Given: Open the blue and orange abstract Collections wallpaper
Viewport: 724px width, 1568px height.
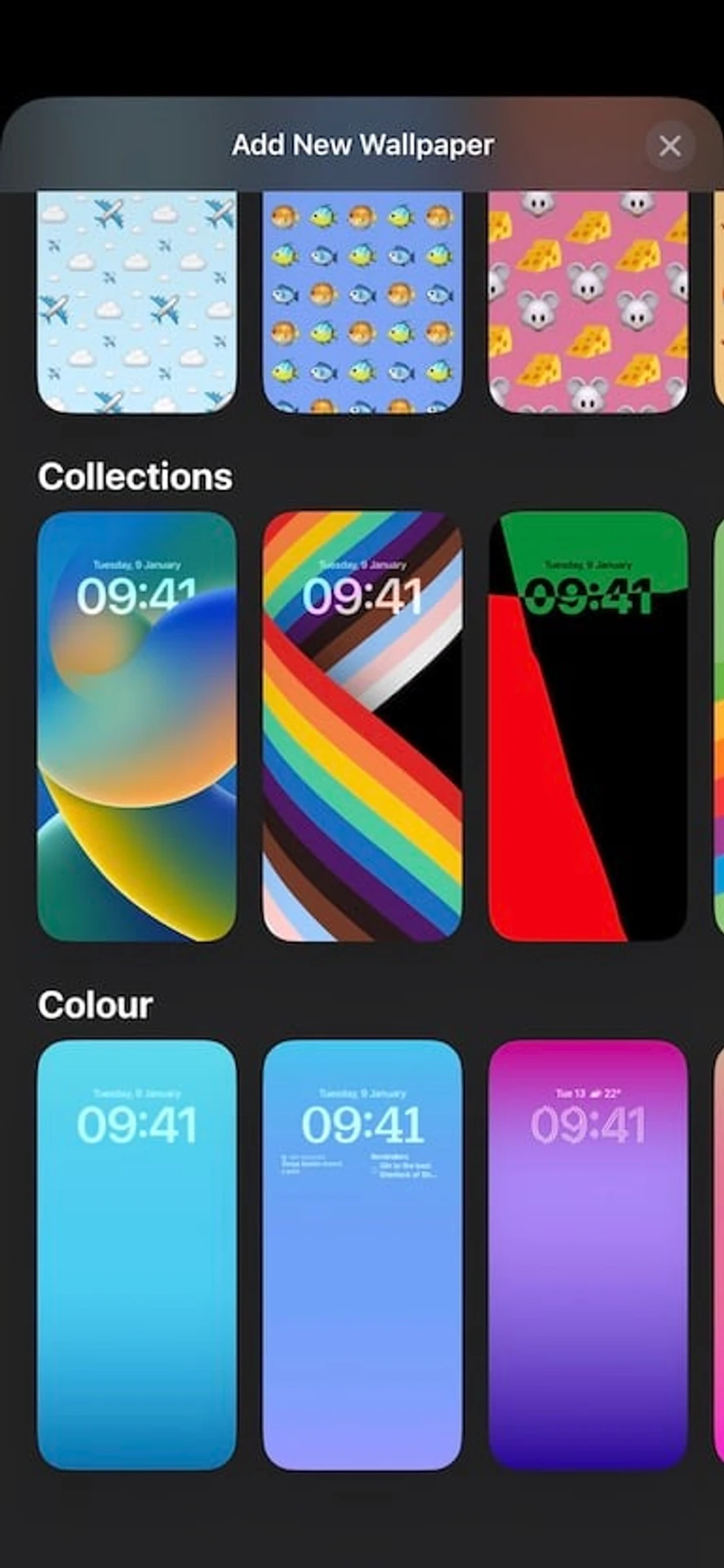Looking at the screenshot, I should point(137,727).
